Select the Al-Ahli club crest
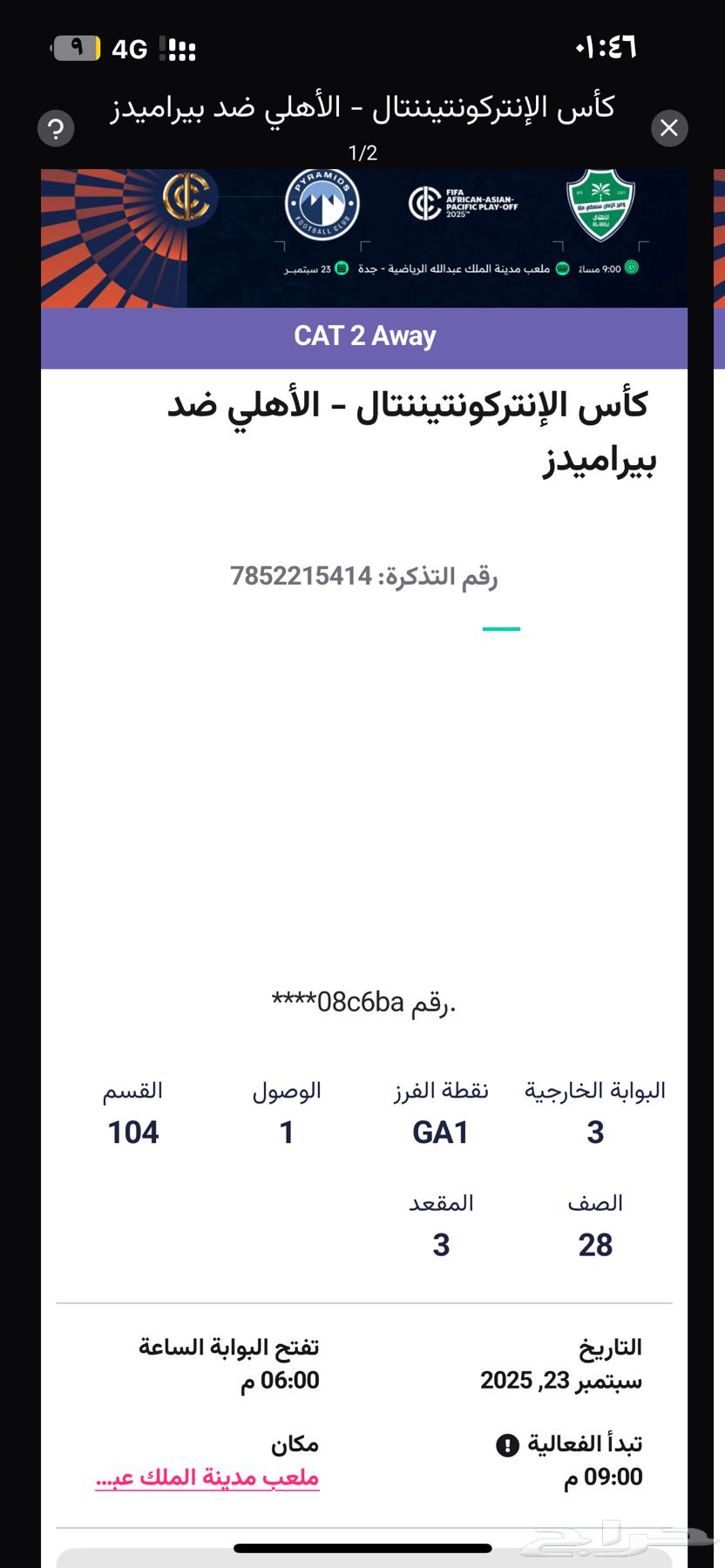Screen dimensions: 725x1568 pos(601,206)
